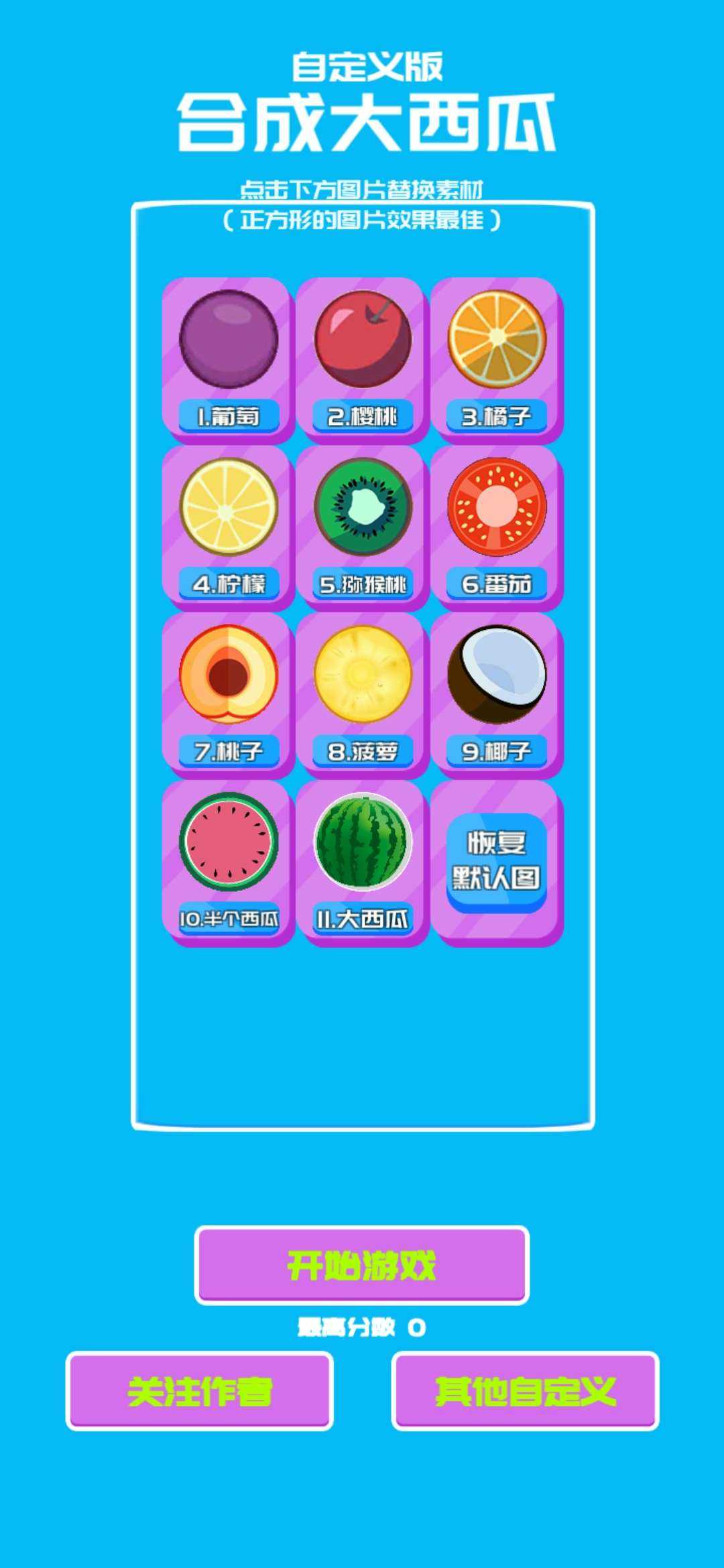Viewport: 724px width, 1568px height.
Task: Open the 5.猕猴桃 kiwi tile
Action: click(363, 527)
